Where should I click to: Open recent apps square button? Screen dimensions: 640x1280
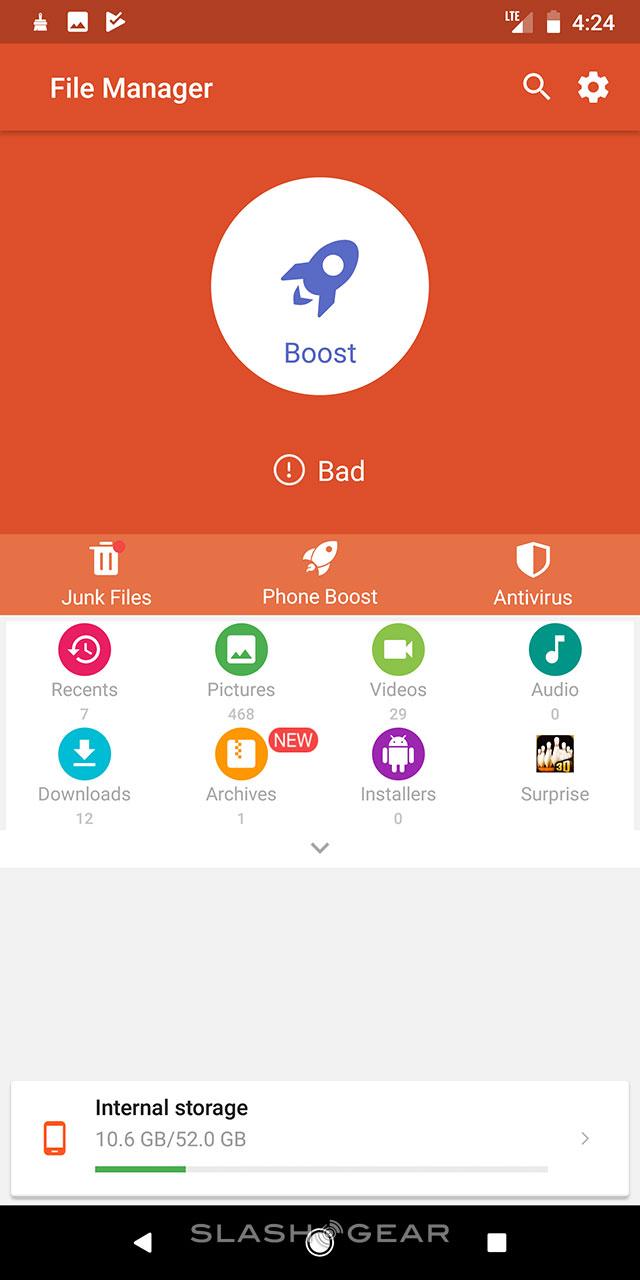tap(497, 1243)
